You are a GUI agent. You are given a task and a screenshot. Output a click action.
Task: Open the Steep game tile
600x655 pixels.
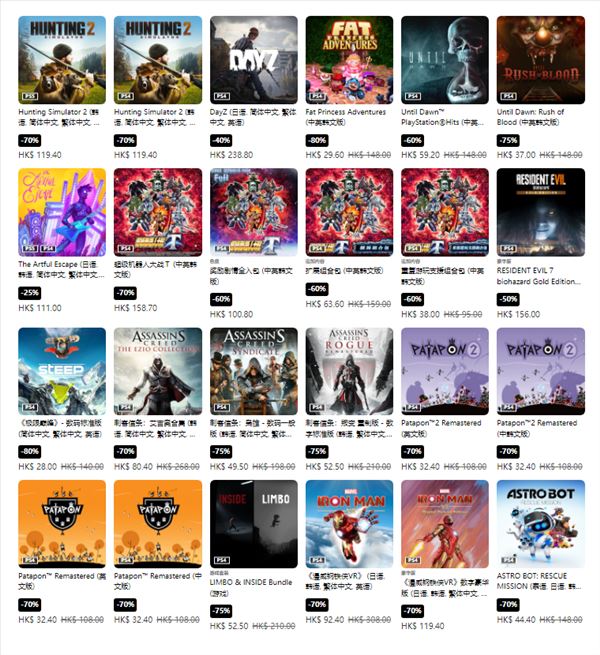click(x=62, y=371)
